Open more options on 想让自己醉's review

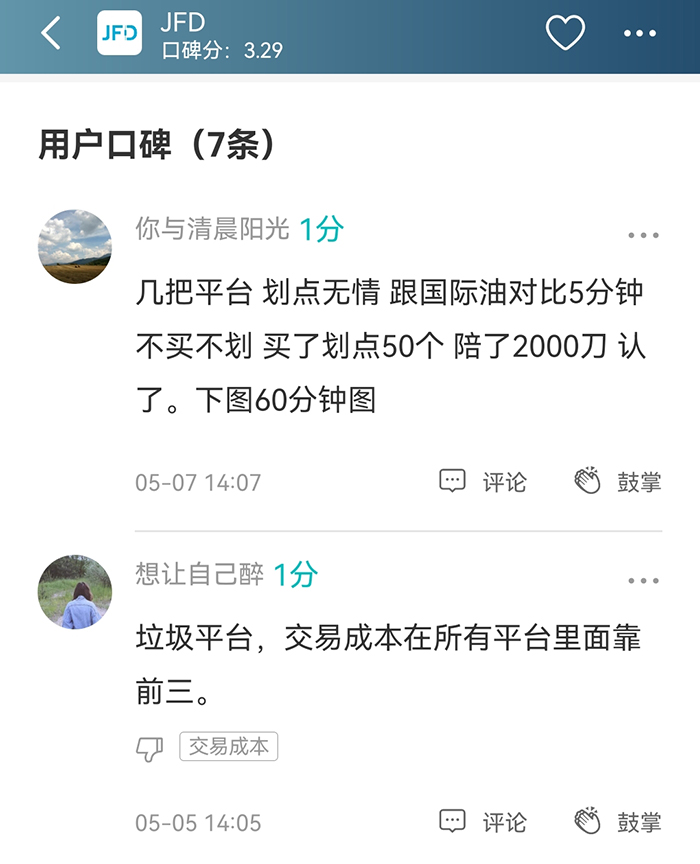[643, 581]
